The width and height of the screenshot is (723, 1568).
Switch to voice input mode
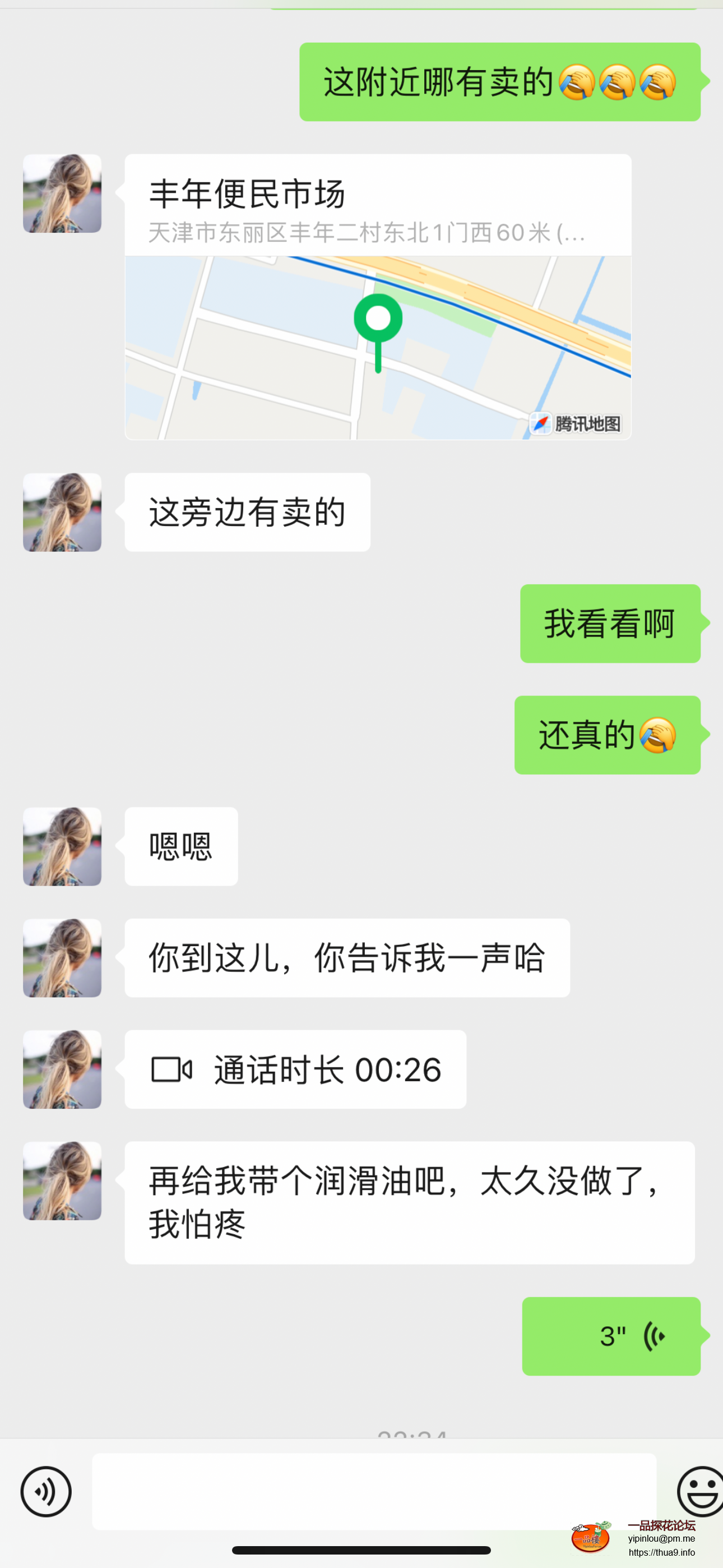pyautogui.click(x=45, y=1491)
